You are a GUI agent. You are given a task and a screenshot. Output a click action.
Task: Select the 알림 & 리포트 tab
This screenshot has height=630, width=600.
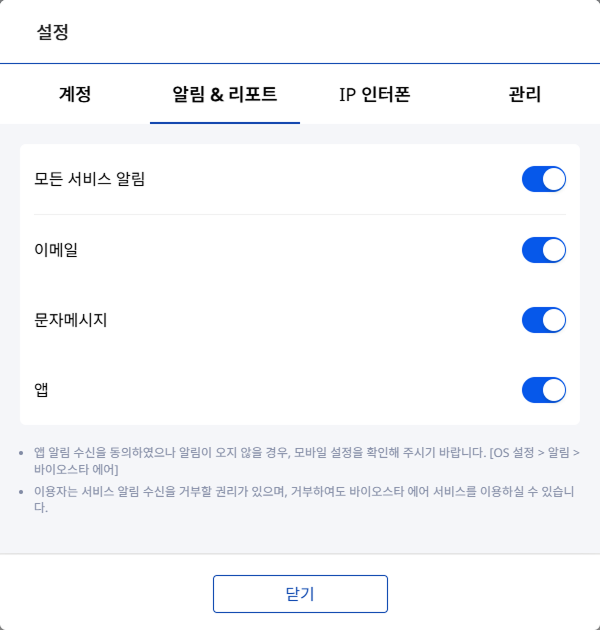(x=225, y=96)
